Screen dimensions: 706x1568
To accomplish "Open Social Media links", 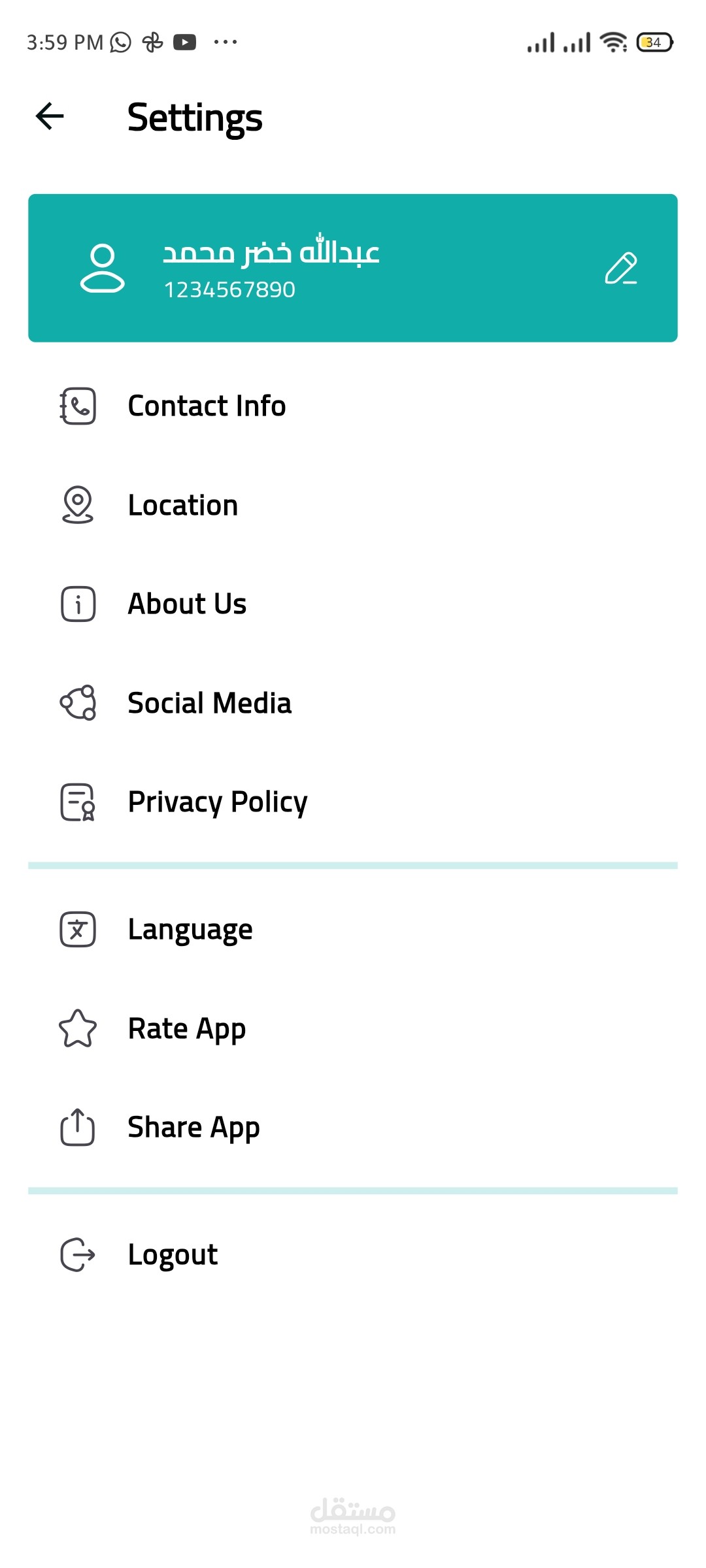I will coord(209,703).
